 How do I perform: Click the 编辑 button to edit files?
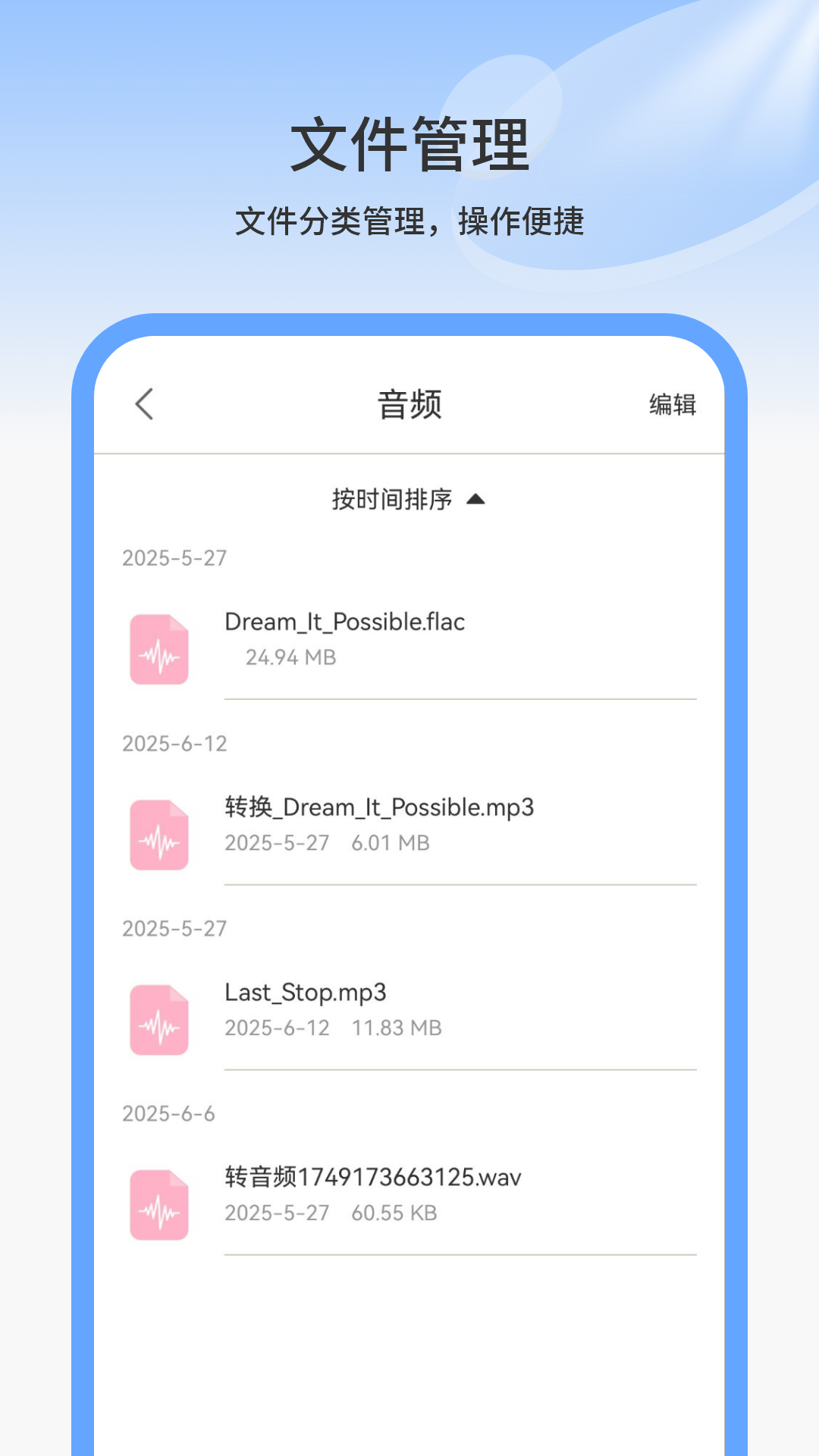[673, 404]
